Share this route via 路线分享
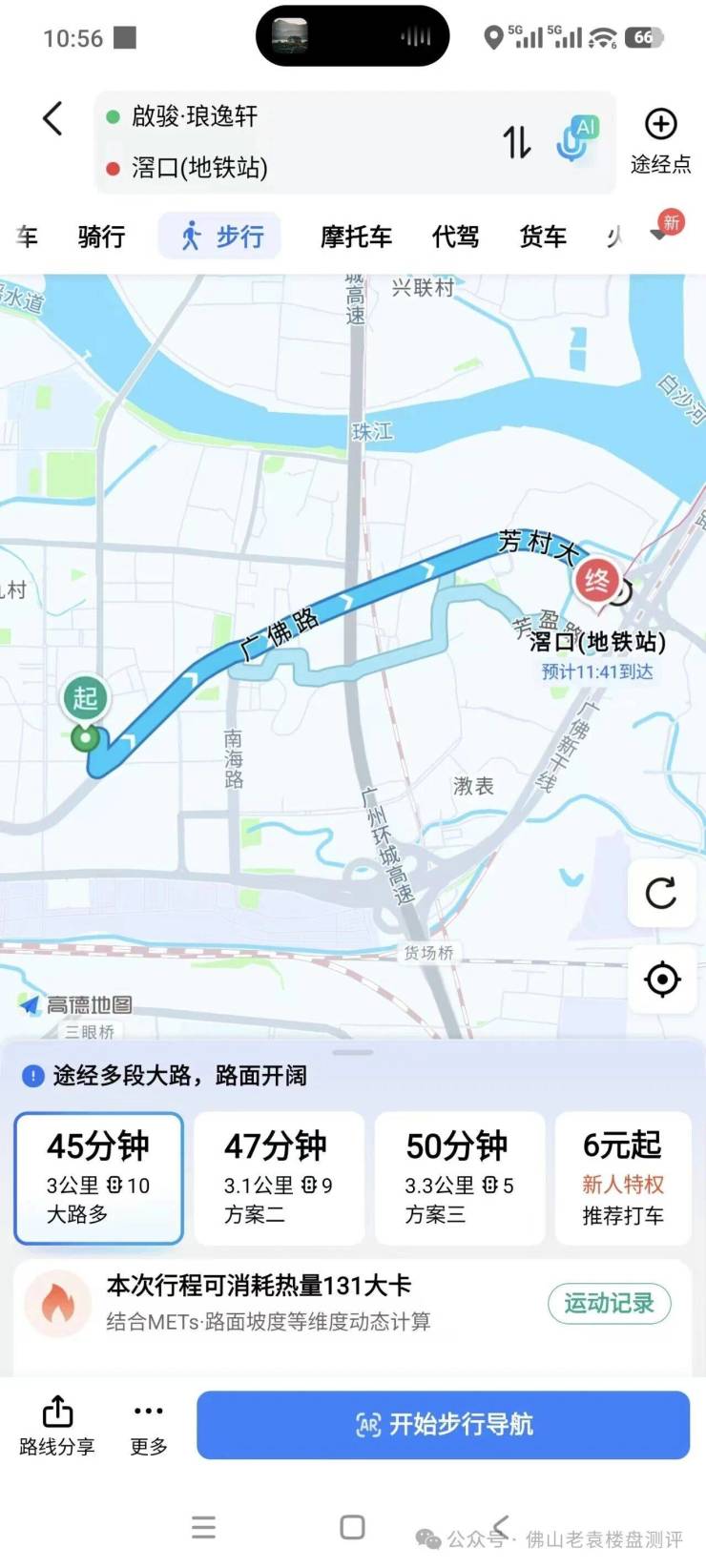 57,1426
